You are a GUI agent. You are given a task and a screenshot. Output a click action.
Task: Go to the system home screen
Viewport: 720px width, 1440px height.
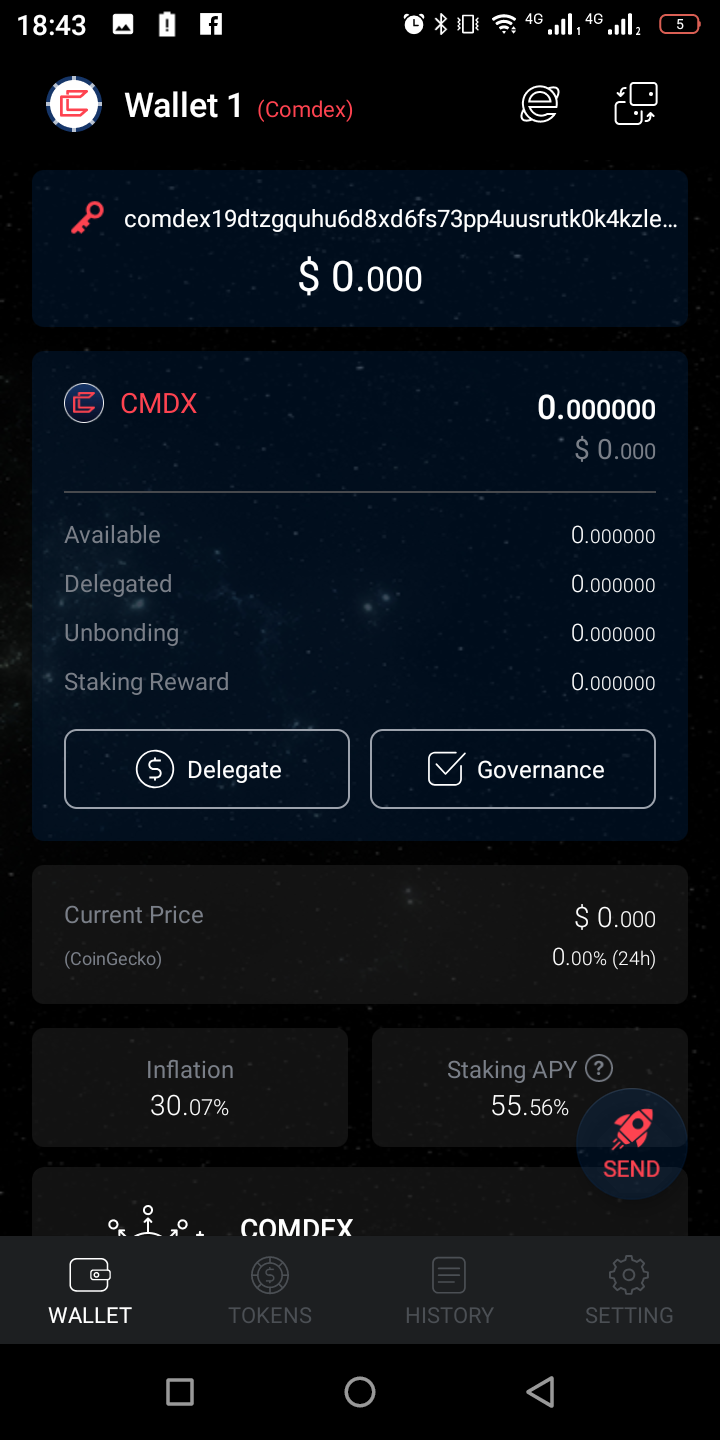point(360,1391)
